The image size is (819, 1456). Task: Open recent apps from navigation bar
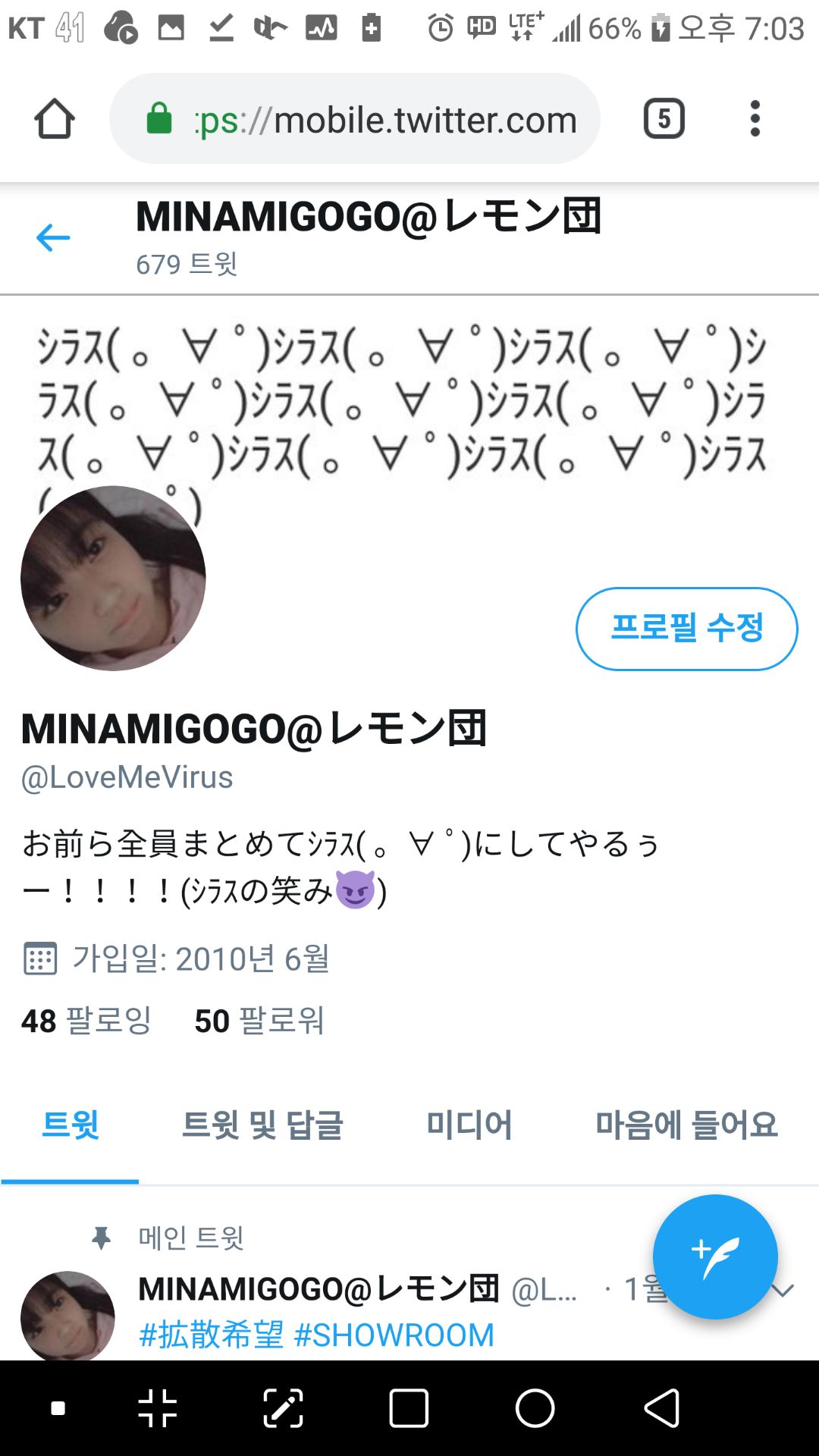[x=409, y=1408]
